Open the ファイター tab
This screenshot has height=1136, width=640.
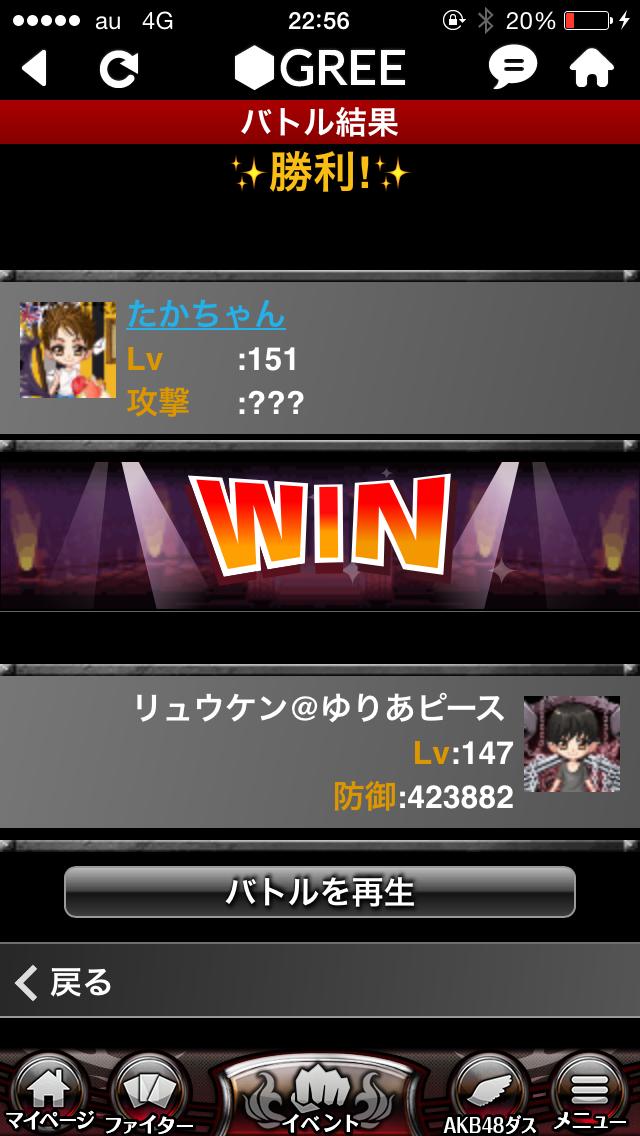click(149, 1095)
